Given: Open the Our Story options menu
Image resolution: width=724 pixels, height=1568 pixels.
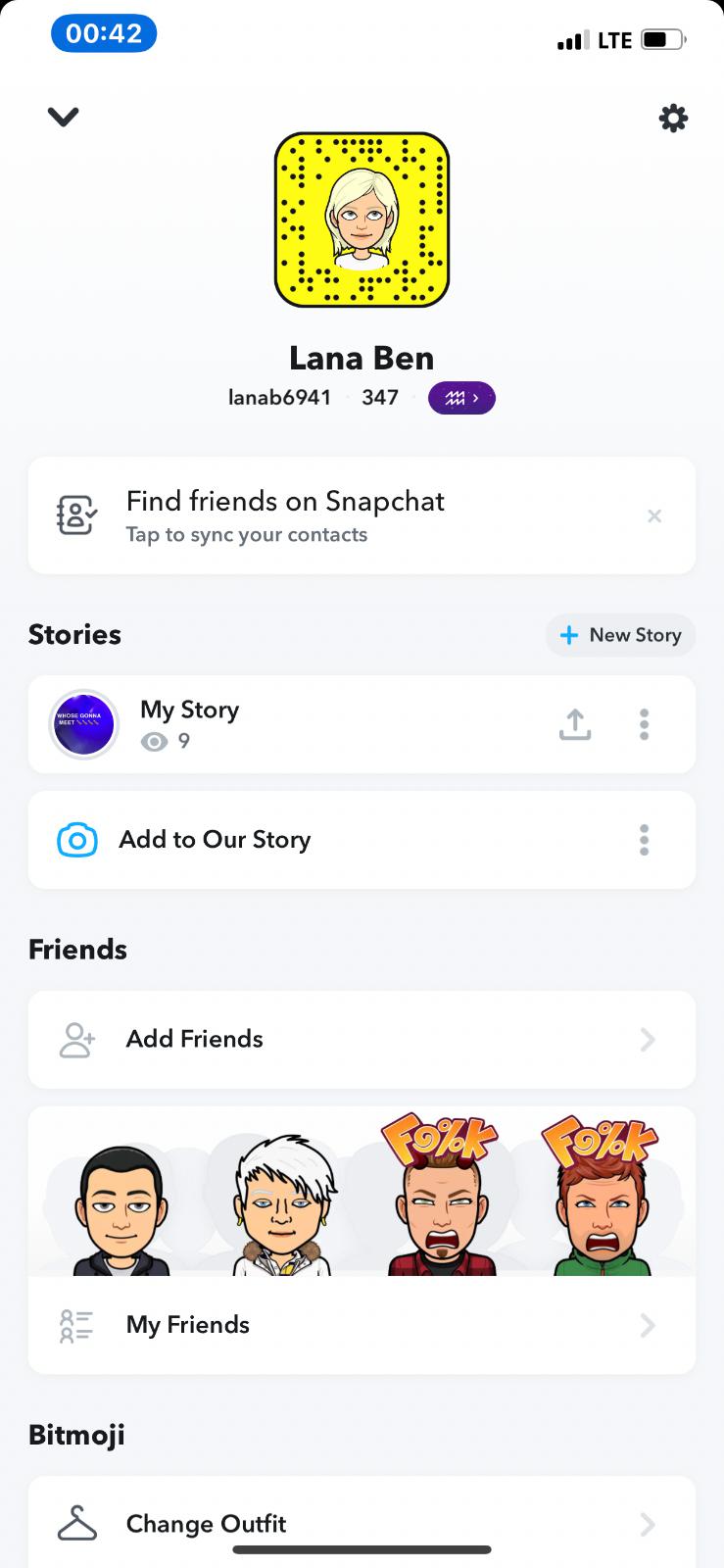Looking at the screenshot, I should point(644,840).
